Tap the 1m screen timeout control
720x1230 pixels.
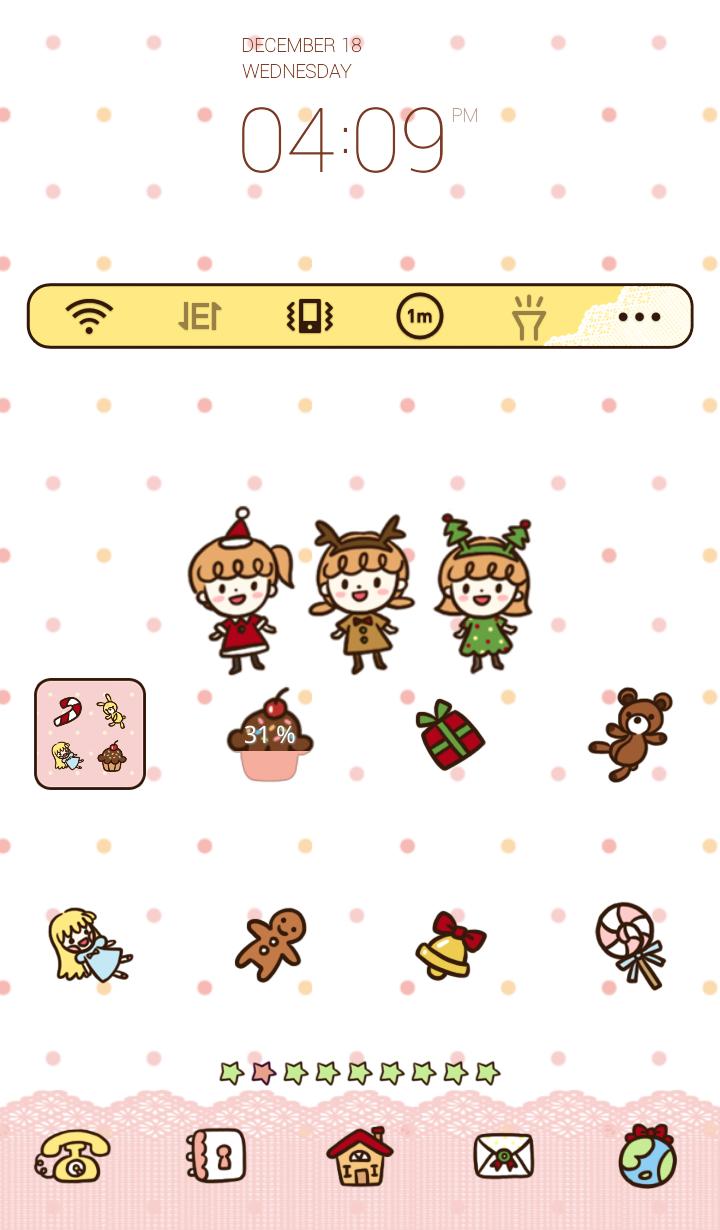click(419, 316)
